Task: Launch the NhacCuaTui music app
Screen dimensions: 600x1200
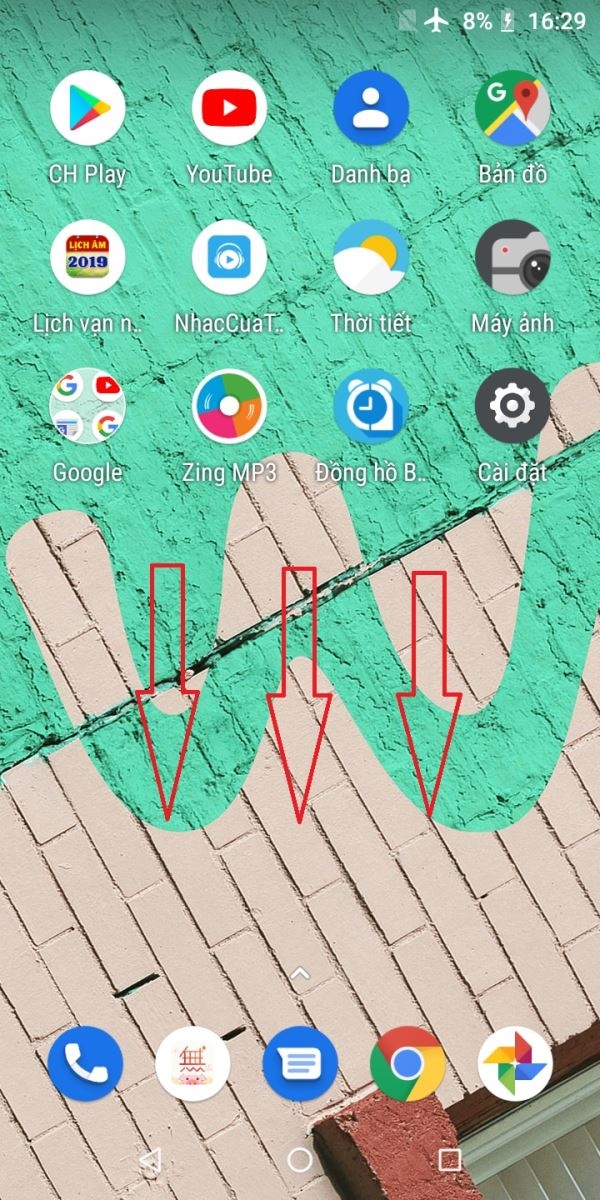Action: pyautogui.click(x=229, y=257)
